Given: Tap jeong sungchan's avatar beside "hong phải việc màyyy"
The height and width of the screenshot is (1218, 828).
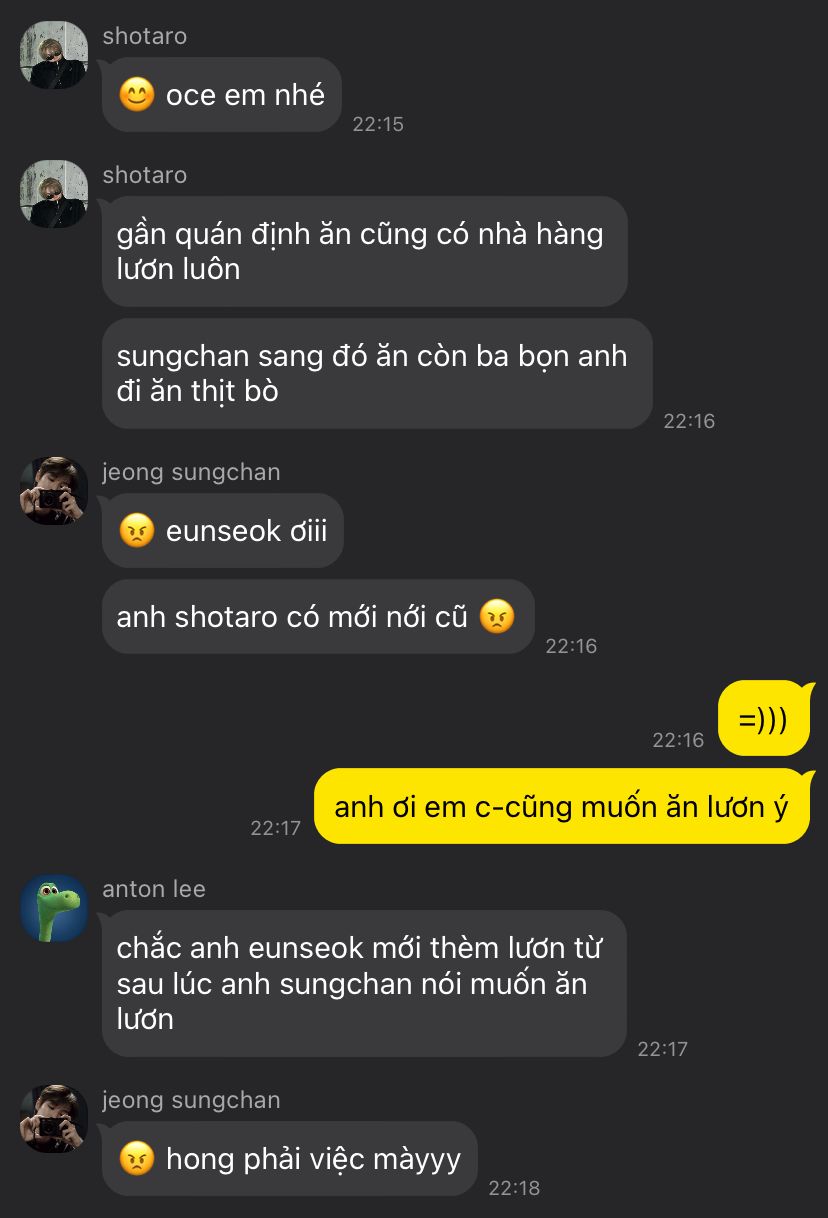Looking at the screenshot, I should point(54,1119).
